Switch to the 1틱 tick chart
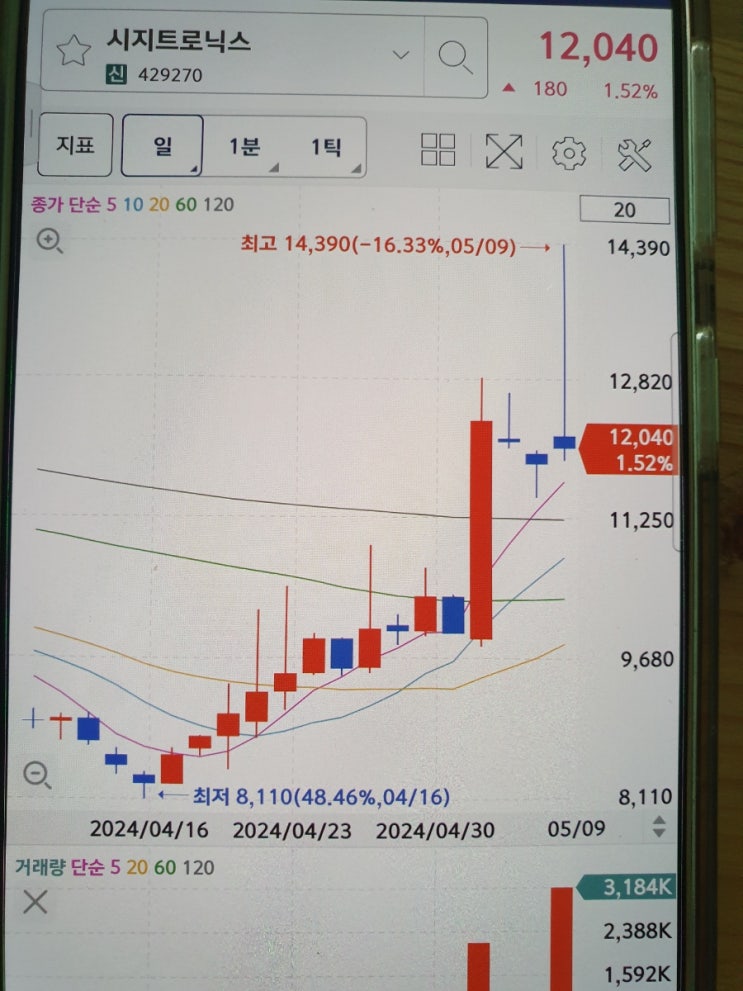Screen dimensions: 743x991 326,147
